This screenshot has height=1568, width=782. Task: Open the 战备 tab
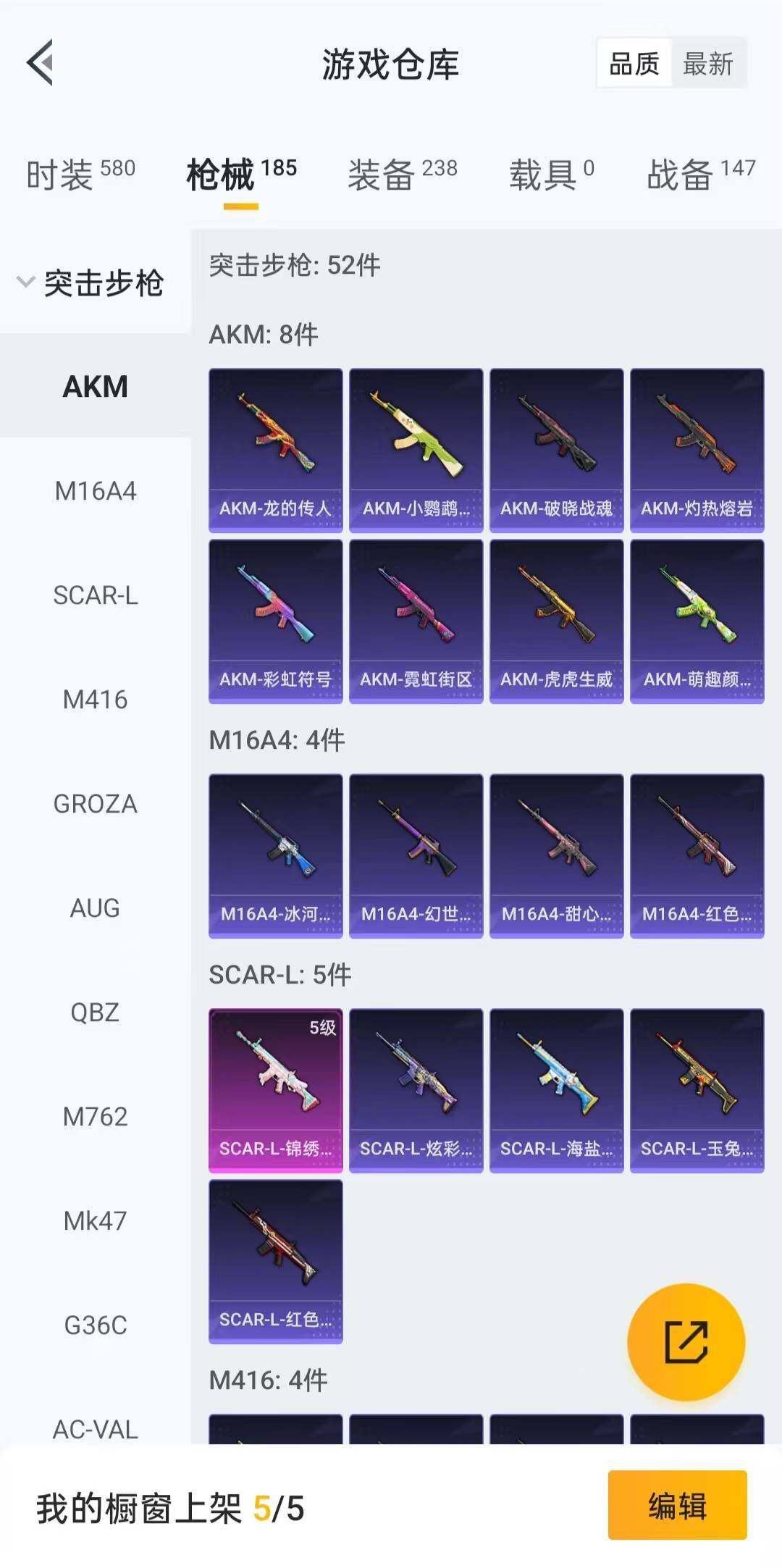700,175
